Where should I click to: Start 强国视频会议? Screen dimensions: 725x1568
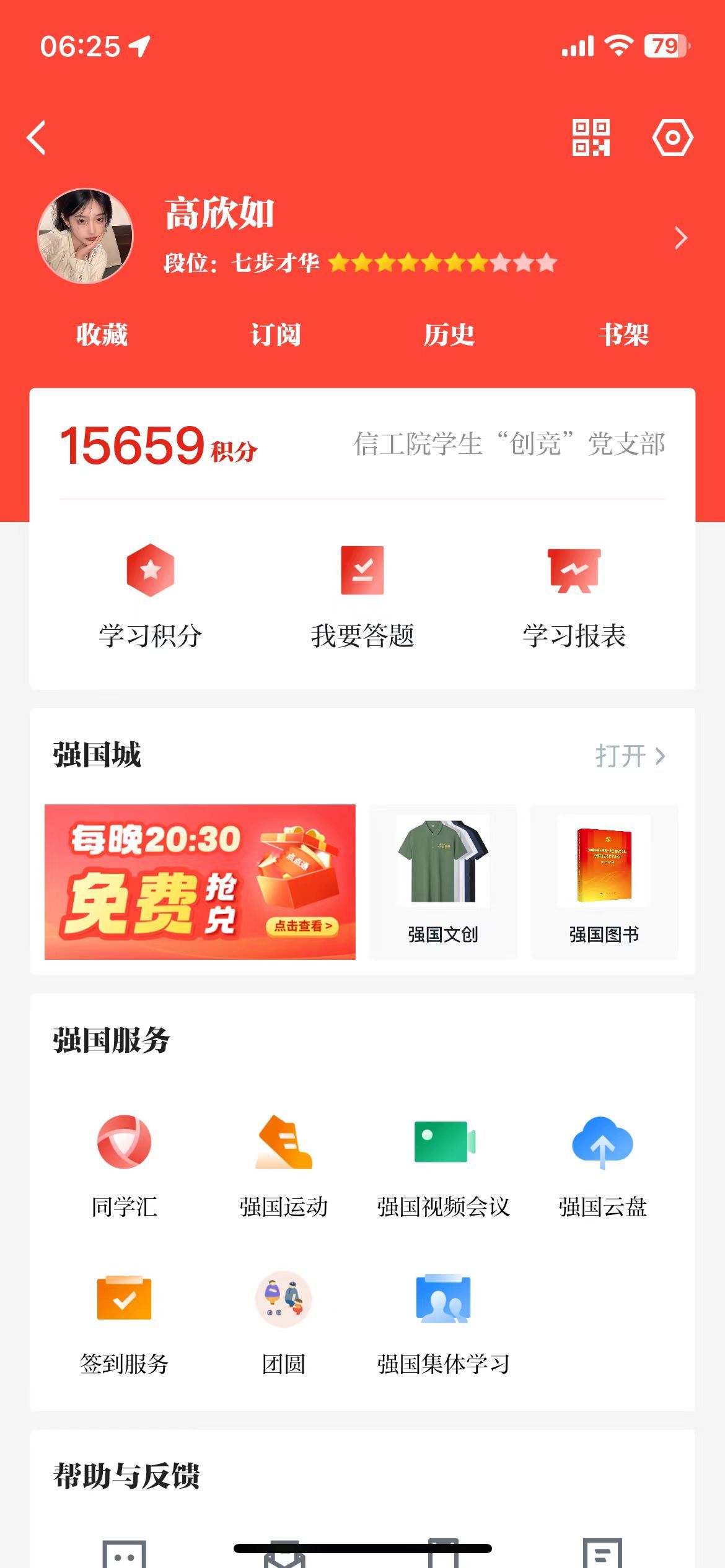(x=443, y=1165)
